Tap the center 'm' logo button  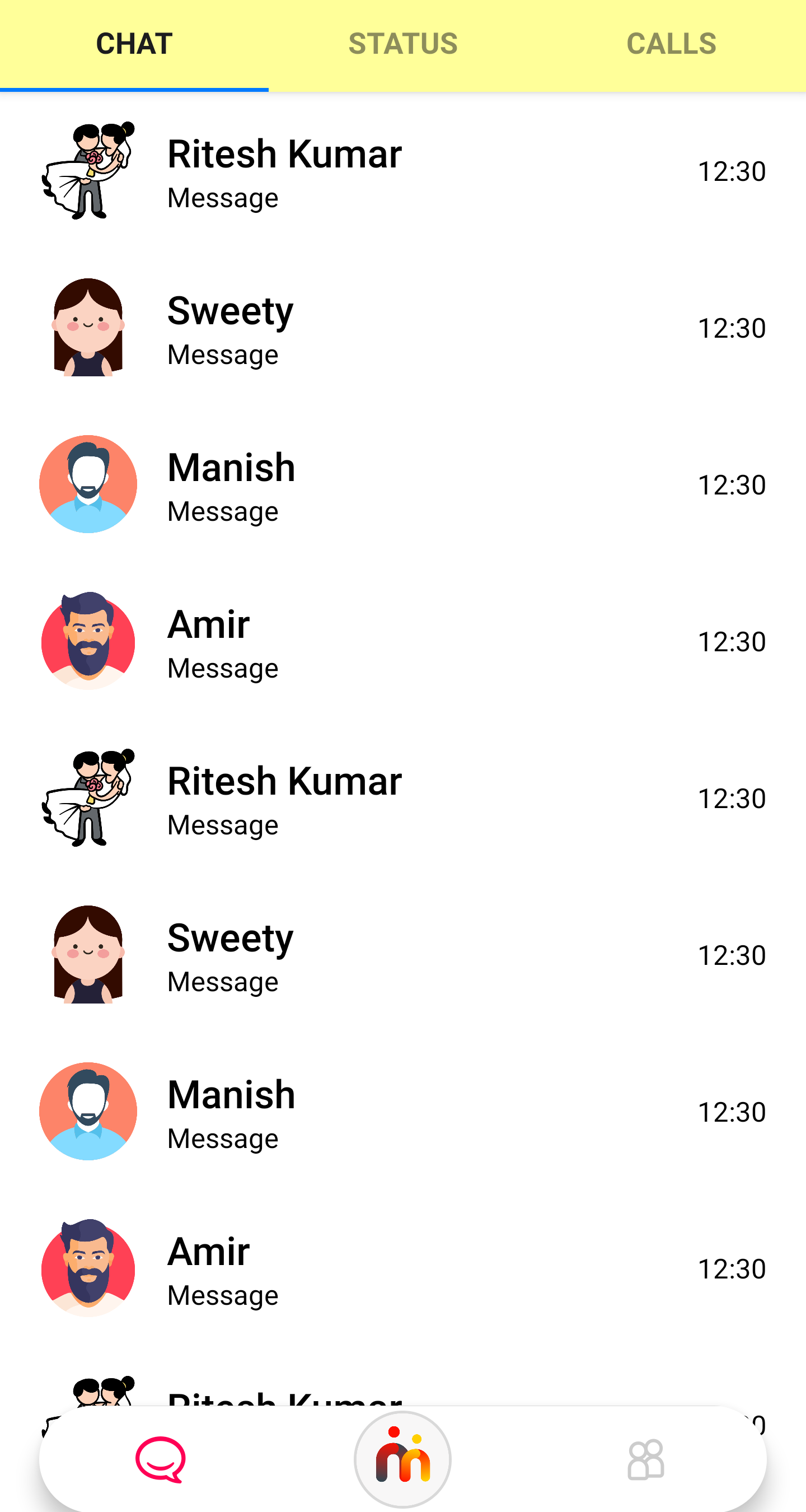coord(402,1459)
